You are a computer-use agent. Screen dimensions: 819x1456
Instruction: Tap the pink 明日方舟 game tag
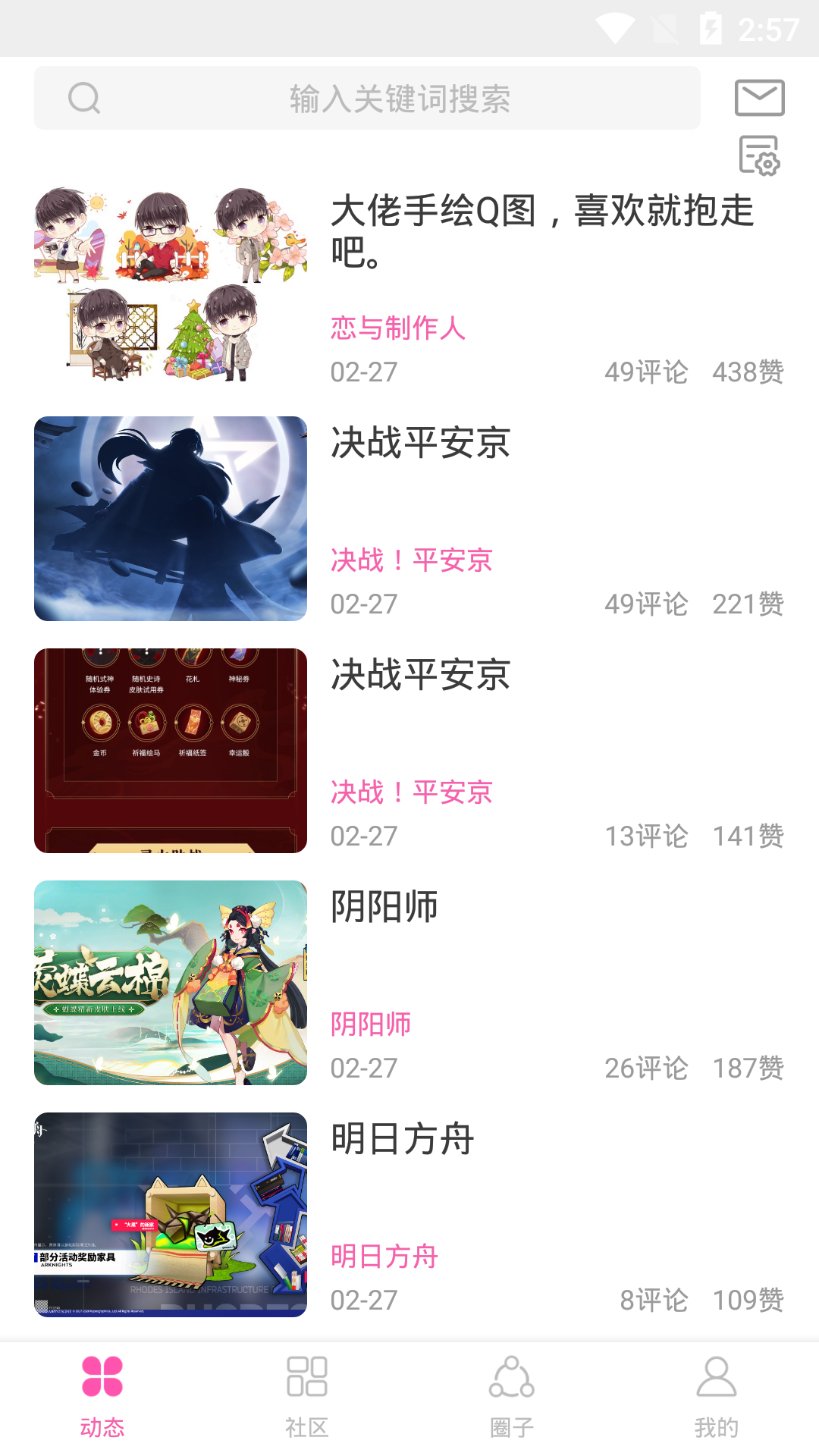coord(384,1257)
